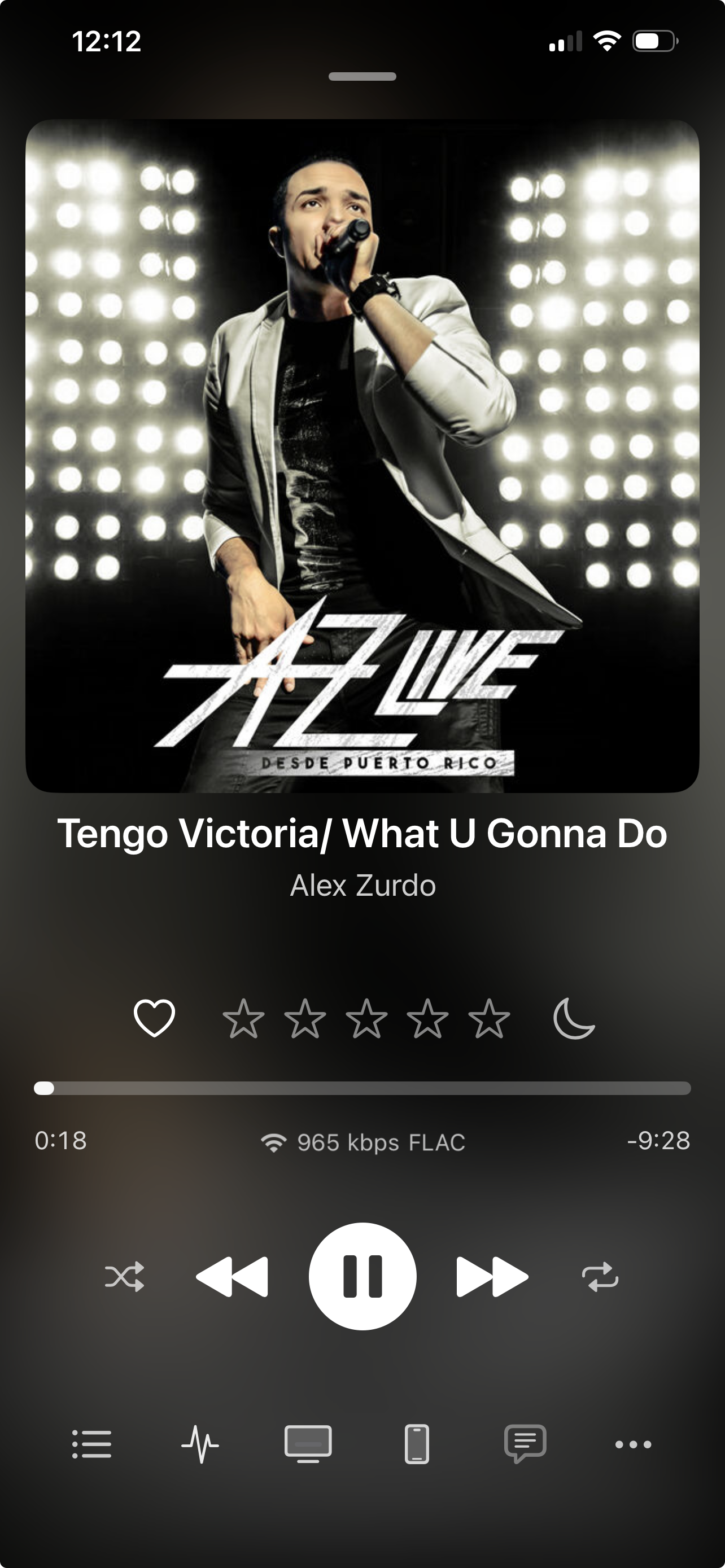Image resolution: width=725 pixels, height=1568 pixels.
Task: Open the play queue list
Action: 93,1443
